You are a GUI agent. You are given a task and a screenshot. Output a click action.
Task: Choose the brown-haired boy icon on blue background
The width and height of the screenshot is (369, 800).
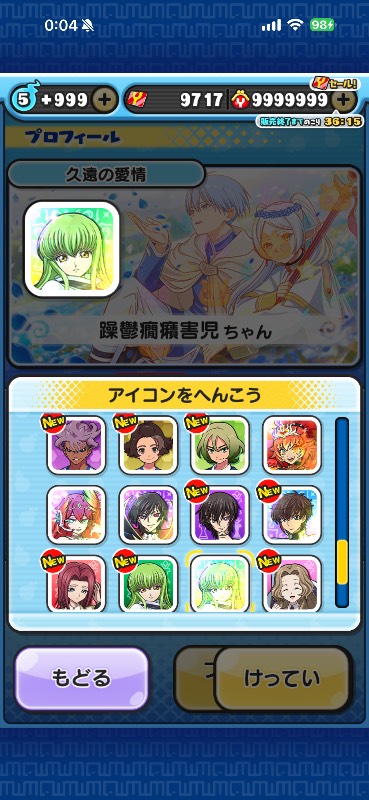coord(292,514)
